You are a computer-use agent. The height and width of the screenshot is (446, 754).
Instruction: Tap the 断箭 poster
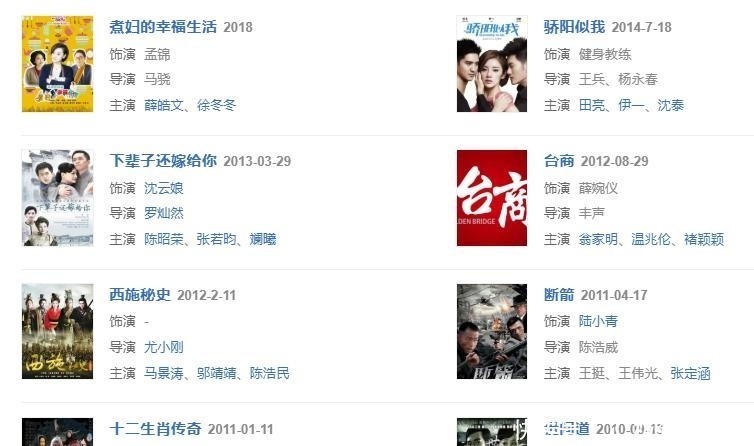pos(491,331)
